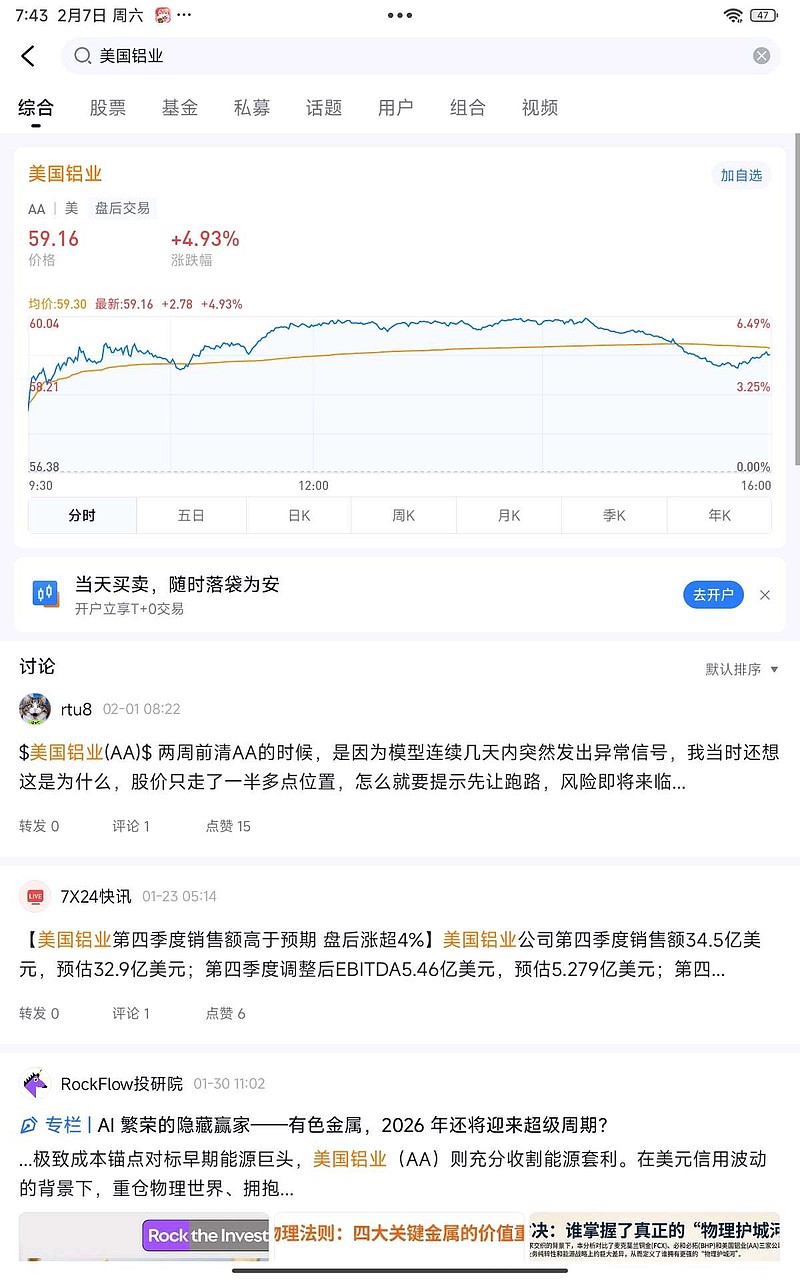Tap the 7X24快讯 live badge avatar

tap(35, 896)
